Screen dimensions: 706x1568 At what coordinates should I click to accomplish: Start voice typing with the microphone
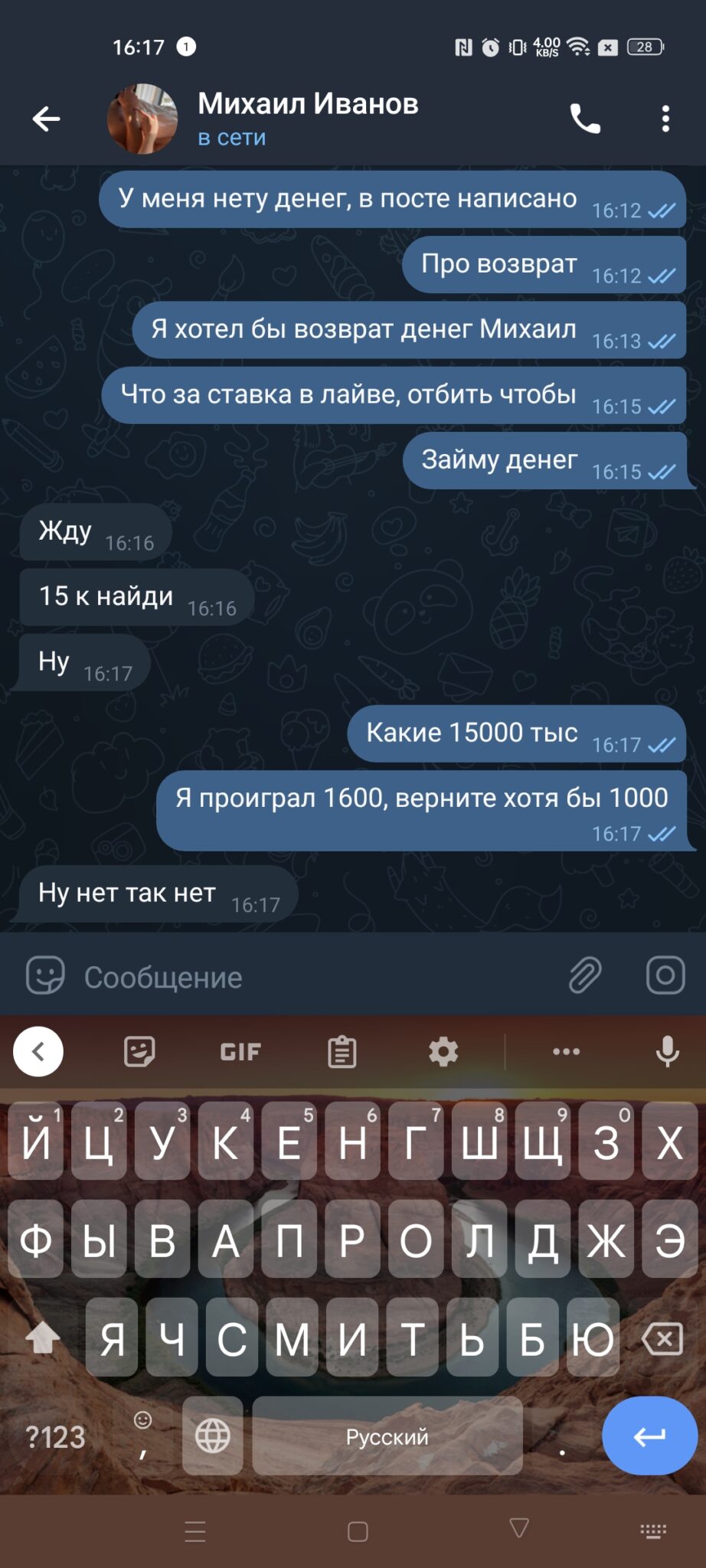[x=667, y=1051]
